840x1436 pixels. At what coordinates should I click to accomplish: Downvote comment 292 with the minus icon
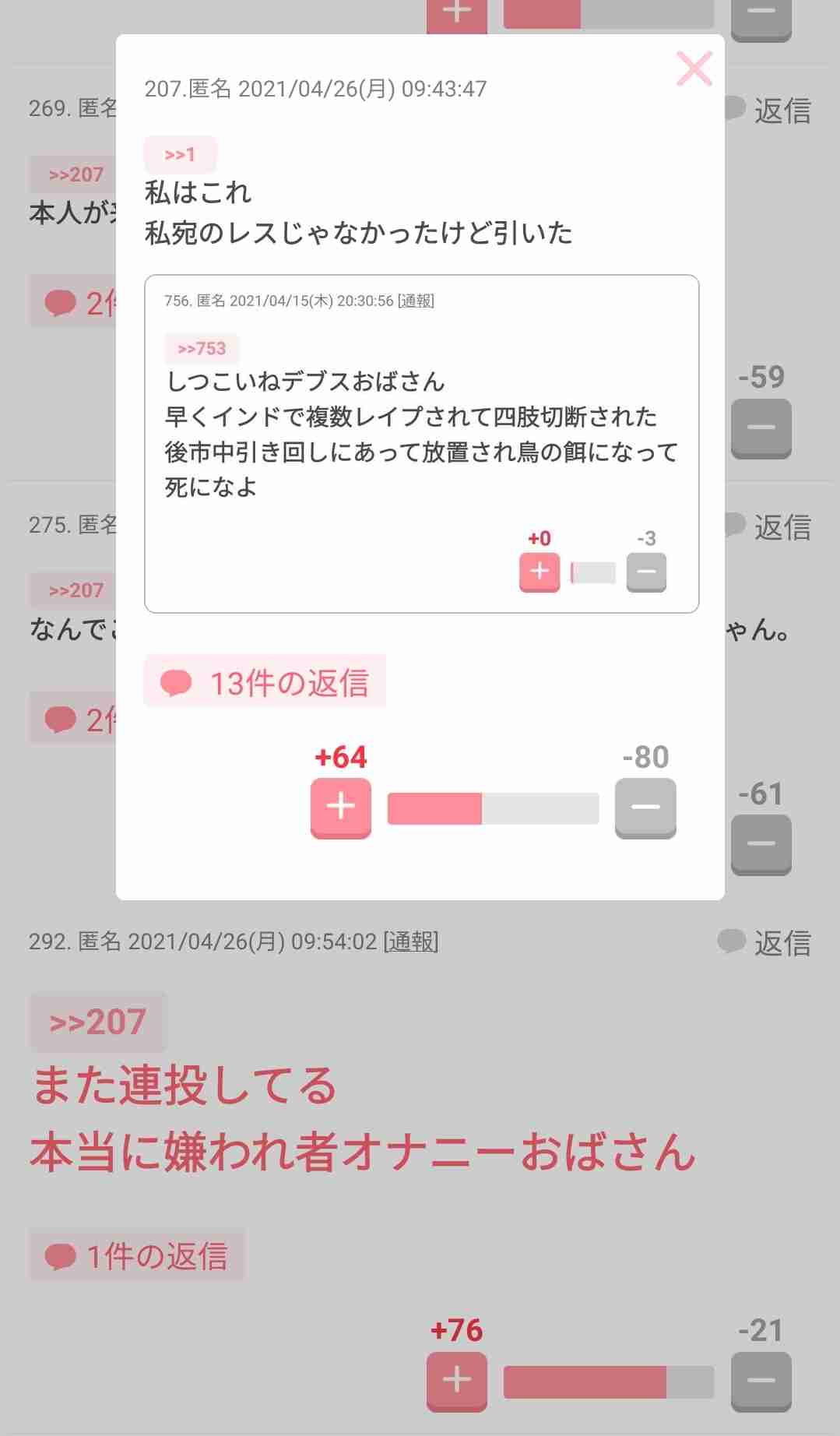761,1380
